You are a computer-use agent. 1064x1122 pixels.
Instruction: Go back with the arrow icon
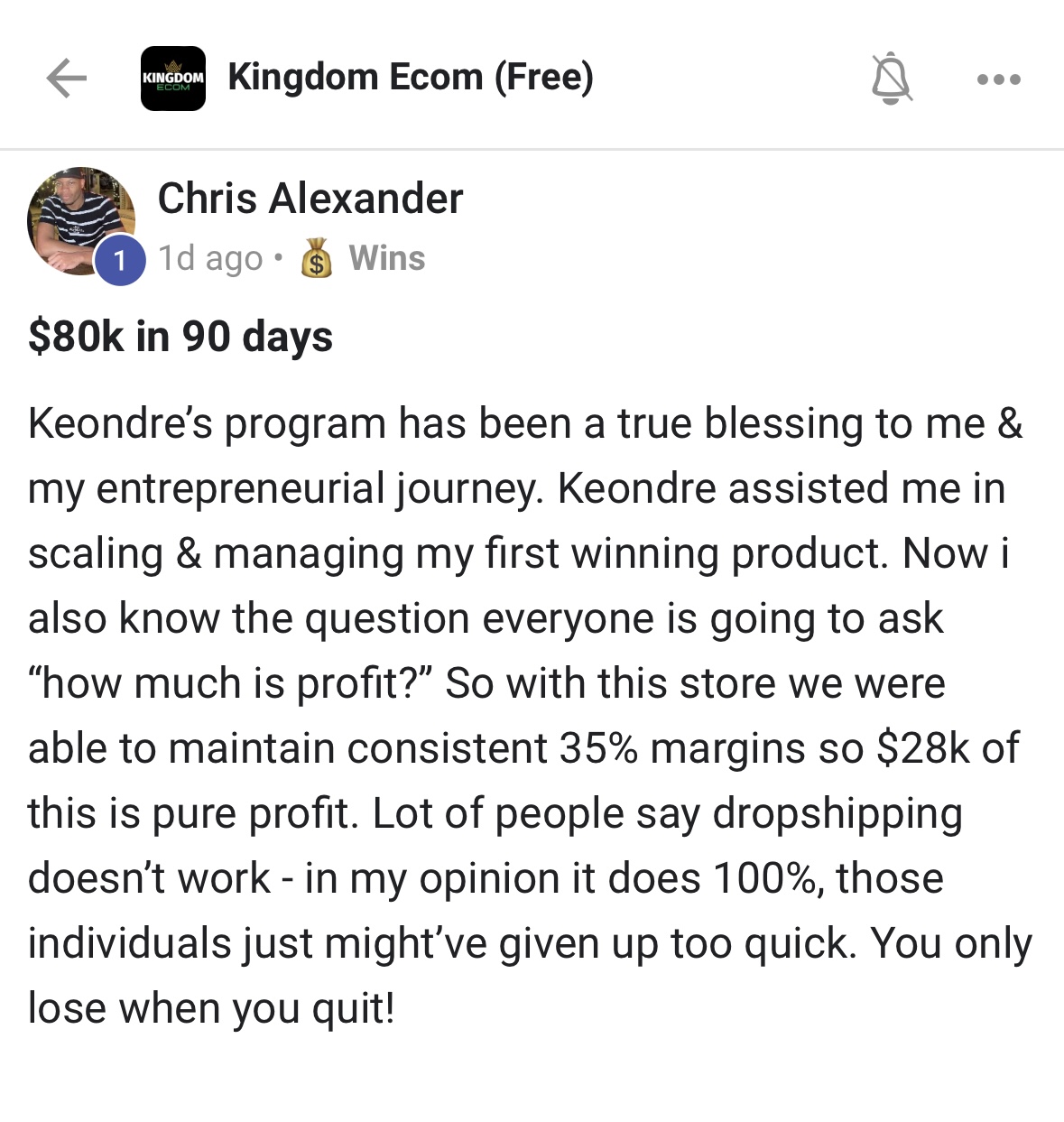click(x=67, y=79)
